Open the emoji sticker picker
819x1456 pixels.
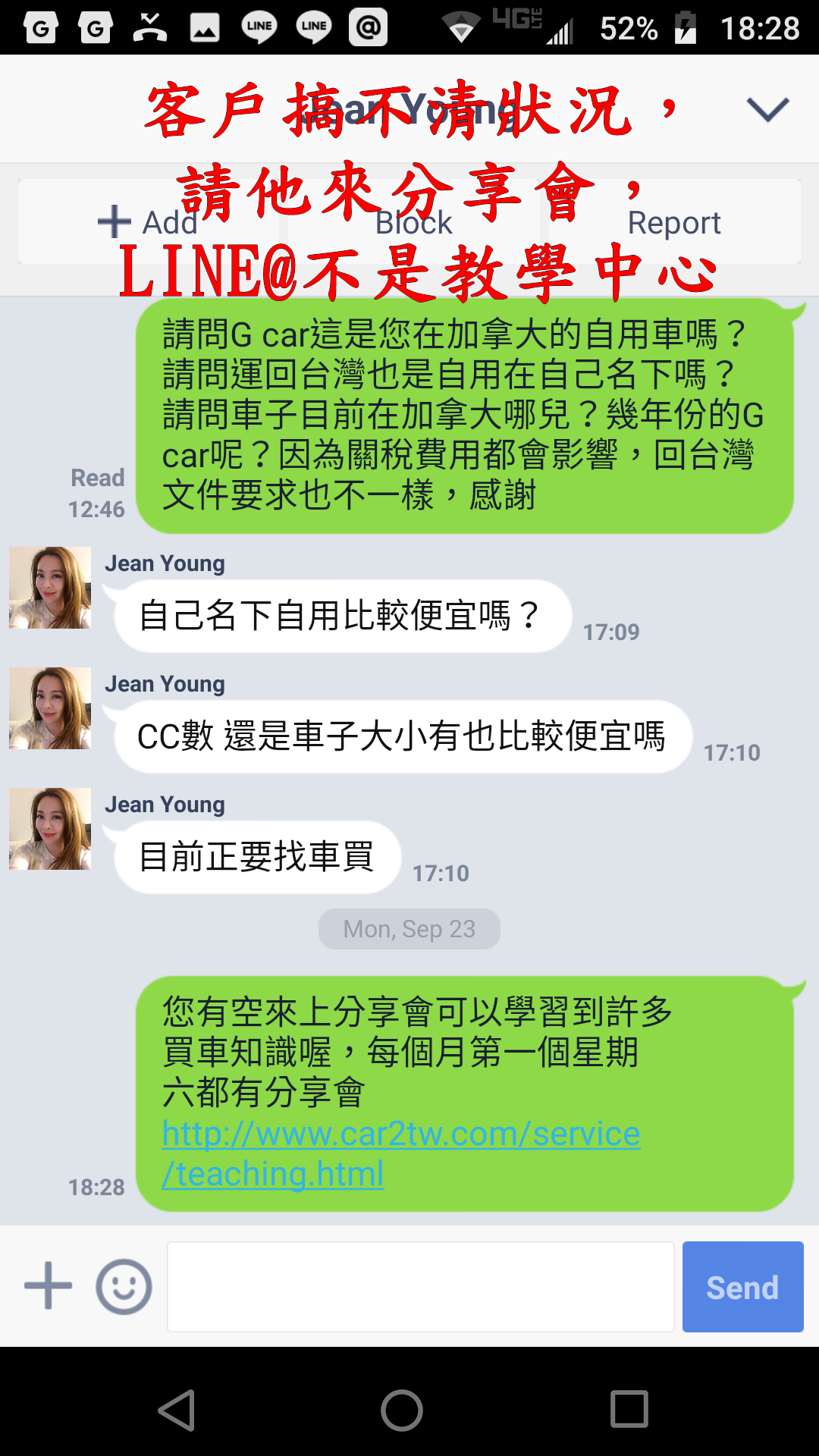pyautogui.click(x=124, y=1286)
